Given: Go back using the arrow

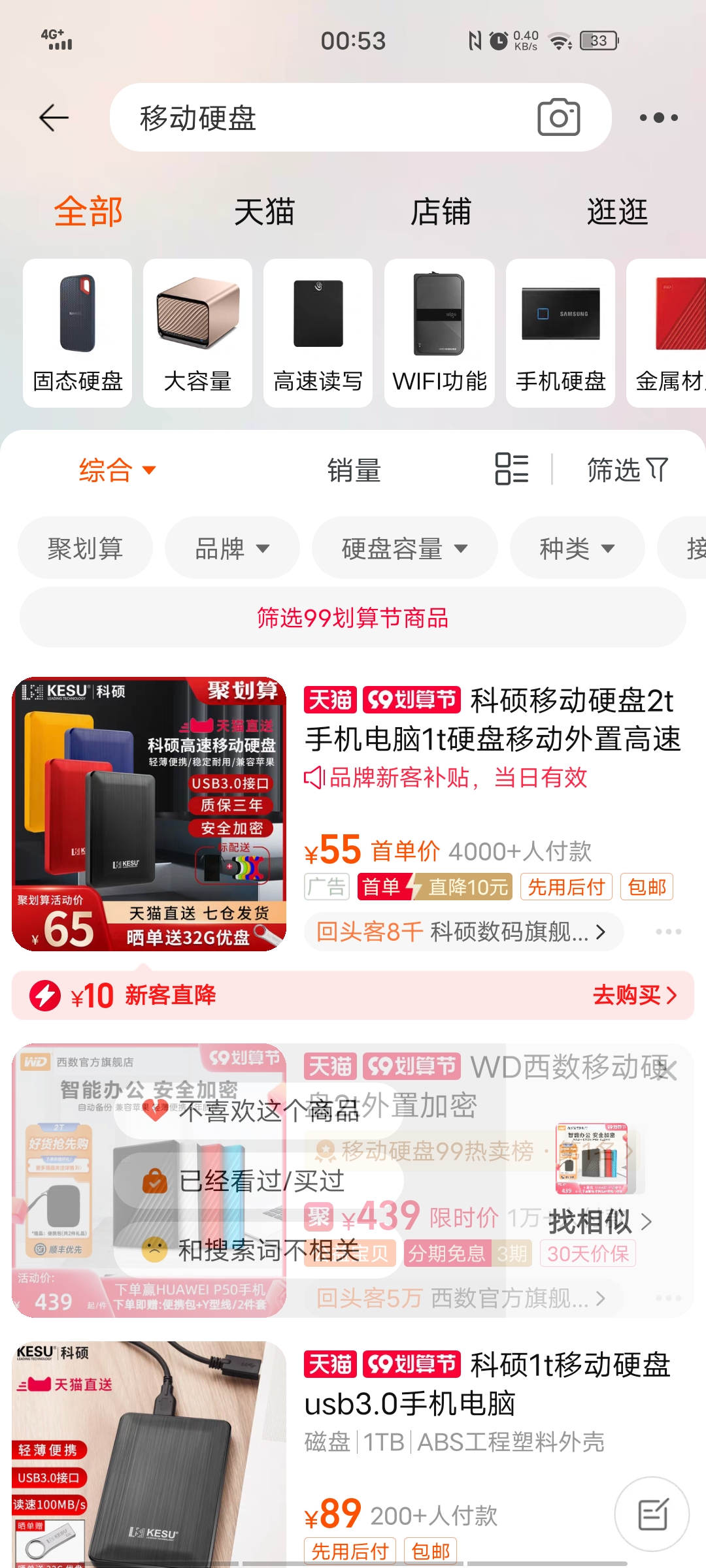Looking at the screenshot, I should [54, 118].
